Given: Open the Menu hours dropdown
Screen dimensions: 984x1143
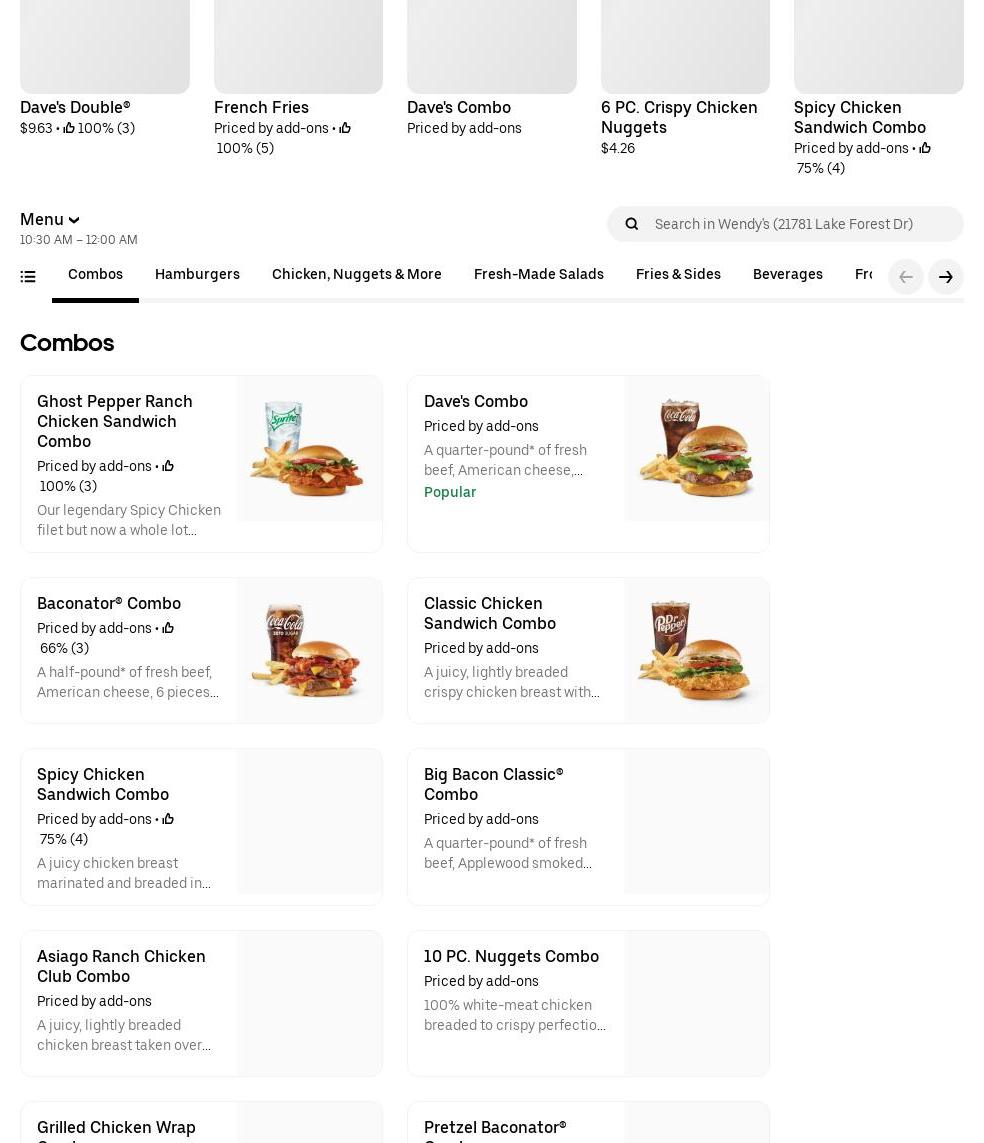Looking at the screenshot, I should pos(49,219).
